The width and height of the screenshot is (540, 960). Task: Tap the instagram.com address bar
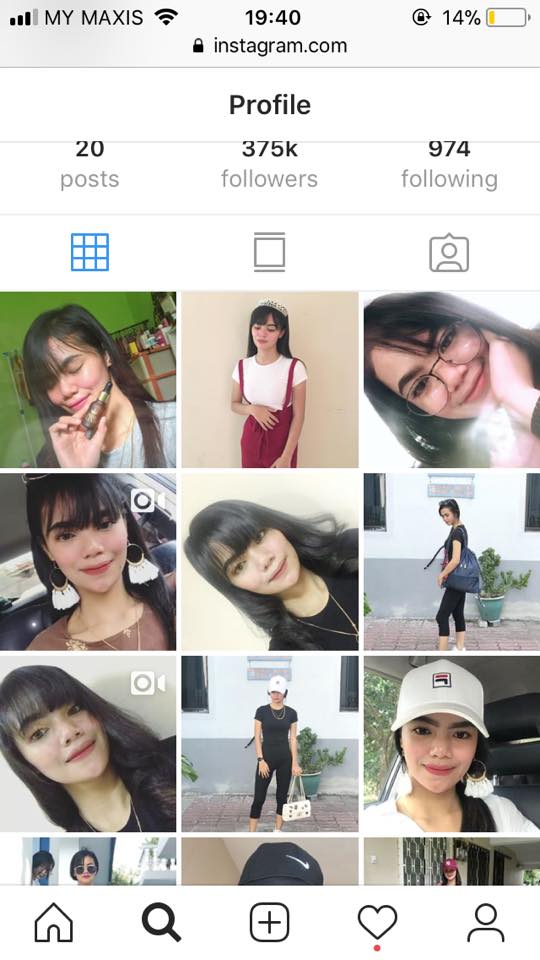pyautogui.click(x=269, y=46)
